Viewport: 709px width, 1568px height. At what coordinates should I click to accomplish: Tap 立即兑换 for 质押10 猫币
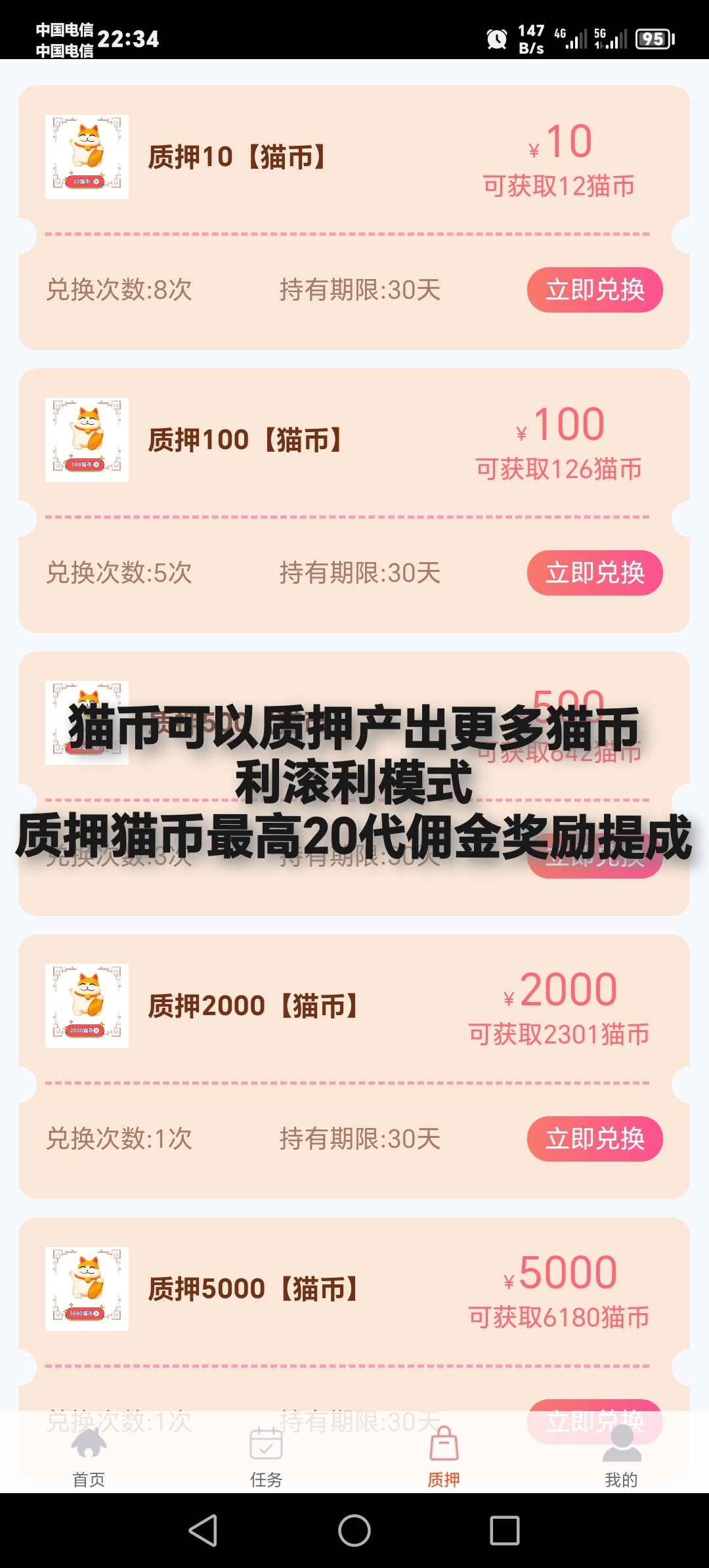coord(595,290)
